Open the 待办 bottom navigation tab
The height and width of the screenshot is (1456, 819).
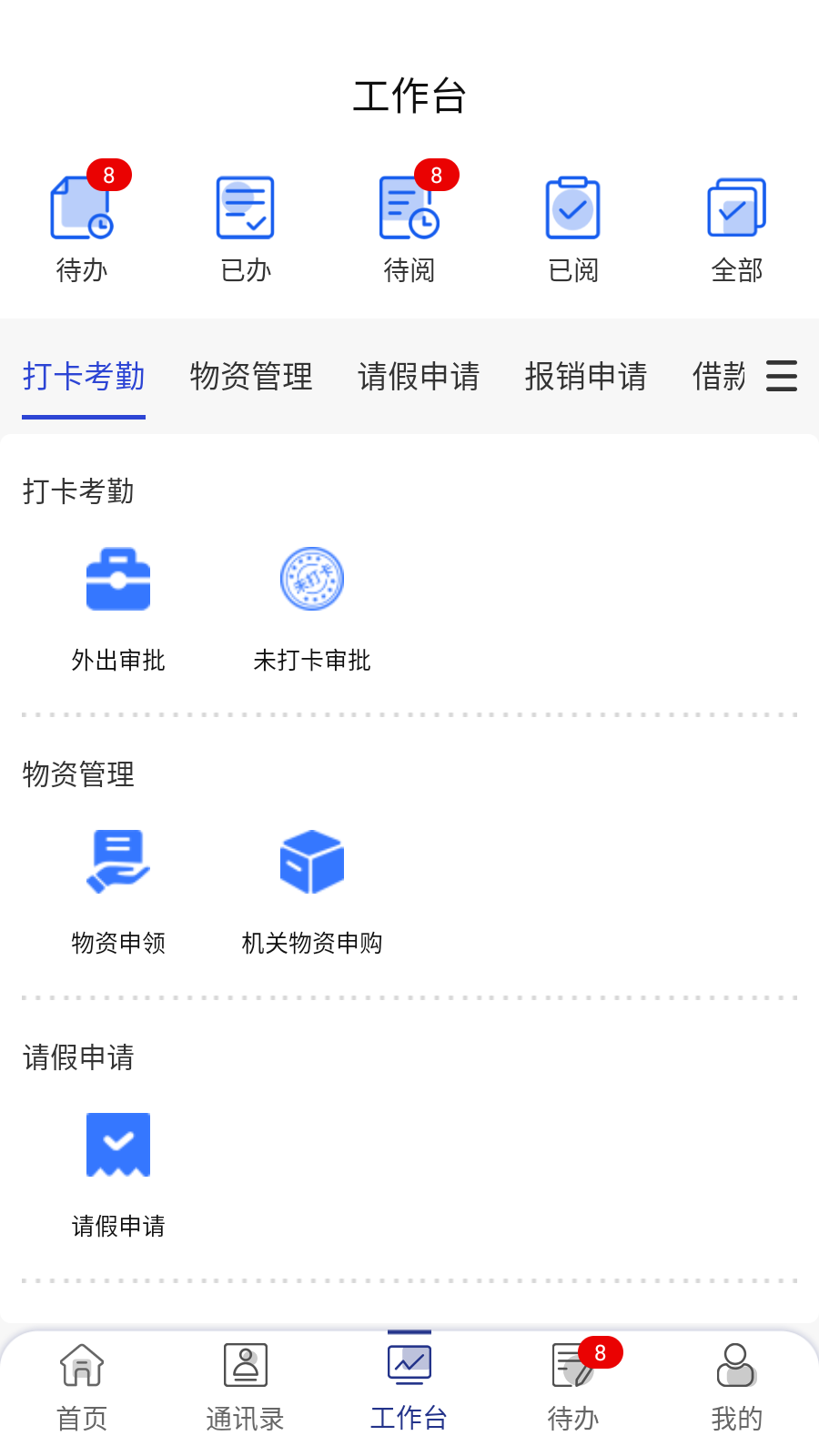click(573, 1388)
